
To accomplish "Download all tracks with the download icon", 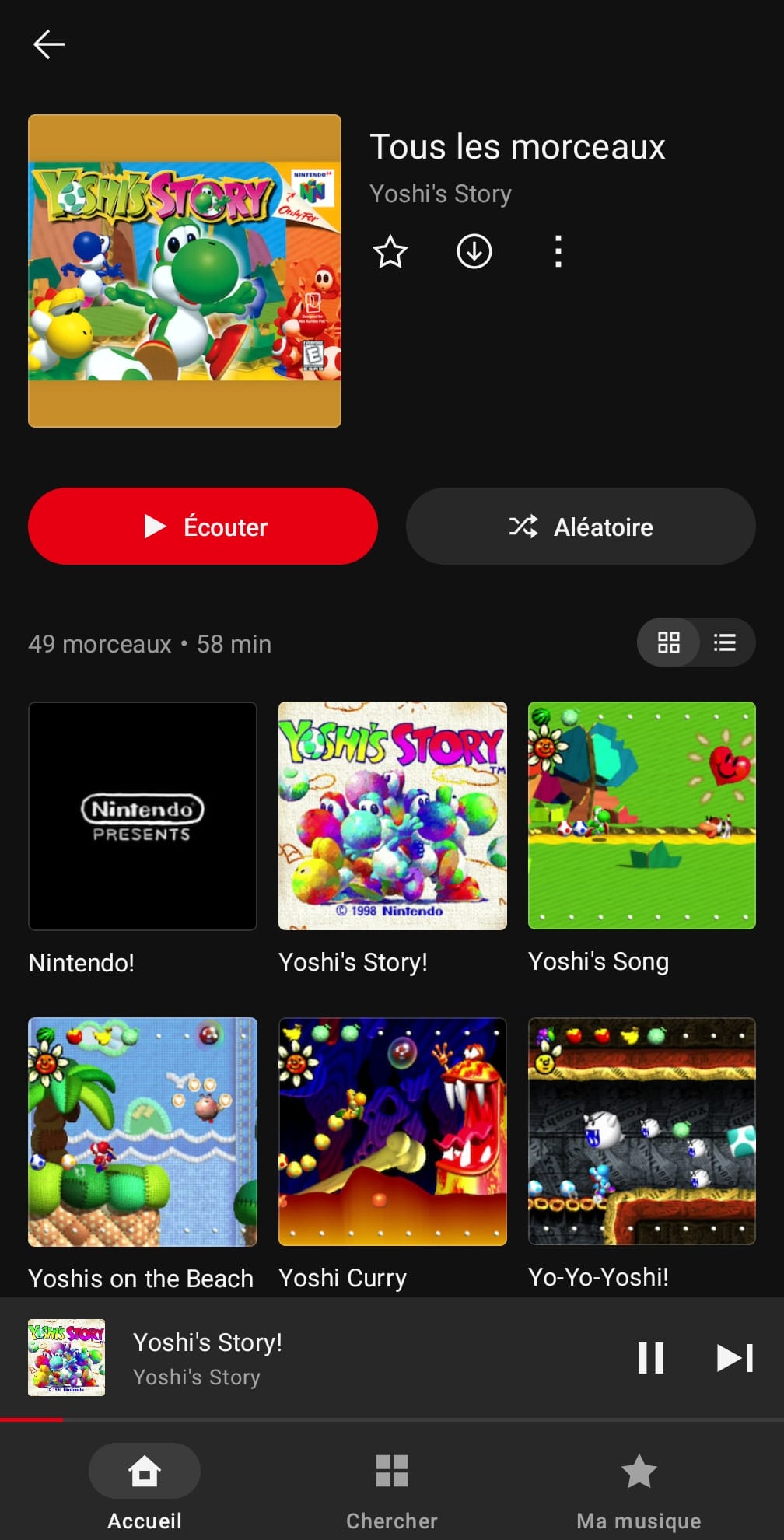I will click(x=474, y=252).
